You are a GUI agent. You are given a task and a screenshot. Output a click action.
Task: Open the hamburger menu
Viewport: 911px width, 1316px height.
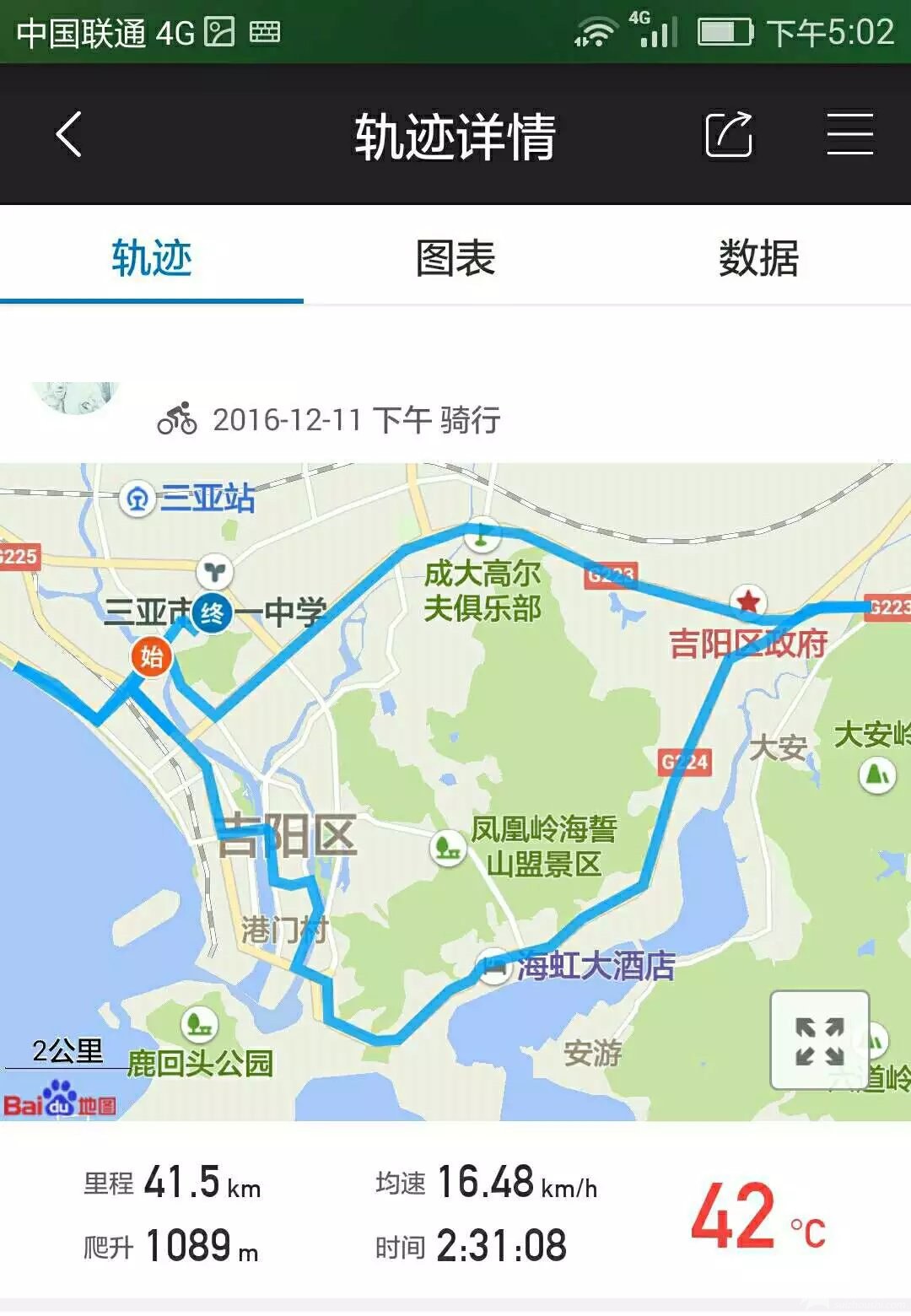849,135
